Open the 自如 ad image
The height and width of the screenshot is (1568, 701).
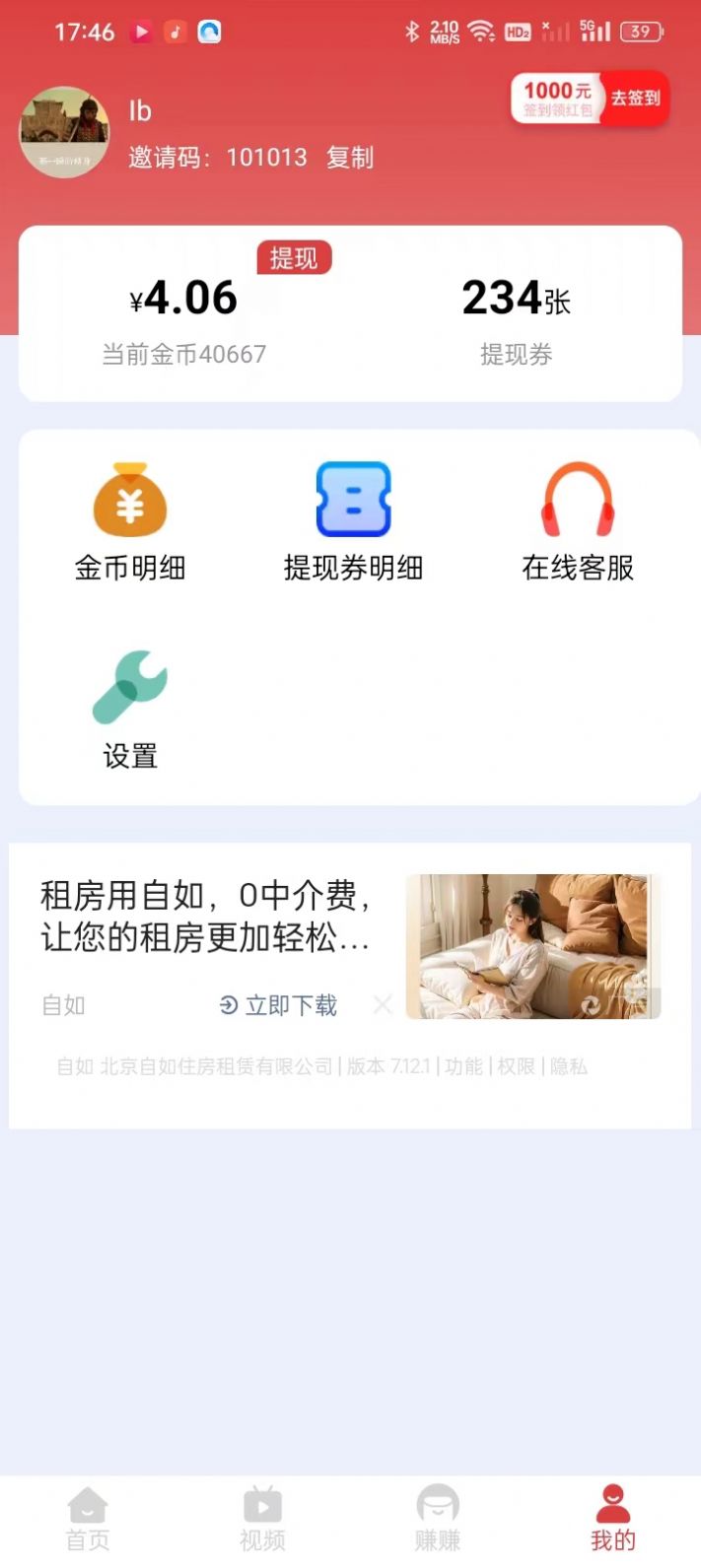pyautogui.click(x=532, y=946)
